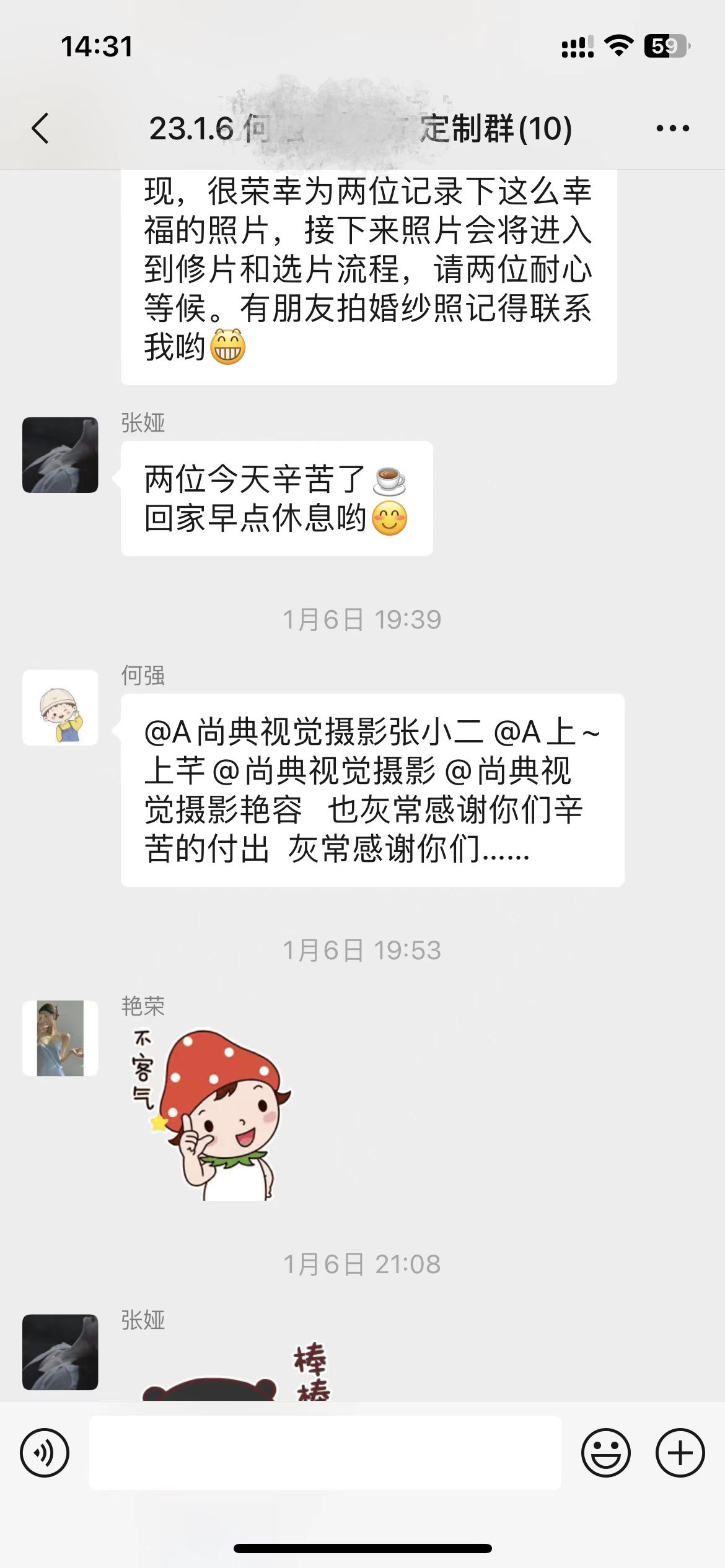
Task: Open 艳荣's profile avatar
Action: click(60, 1038)
